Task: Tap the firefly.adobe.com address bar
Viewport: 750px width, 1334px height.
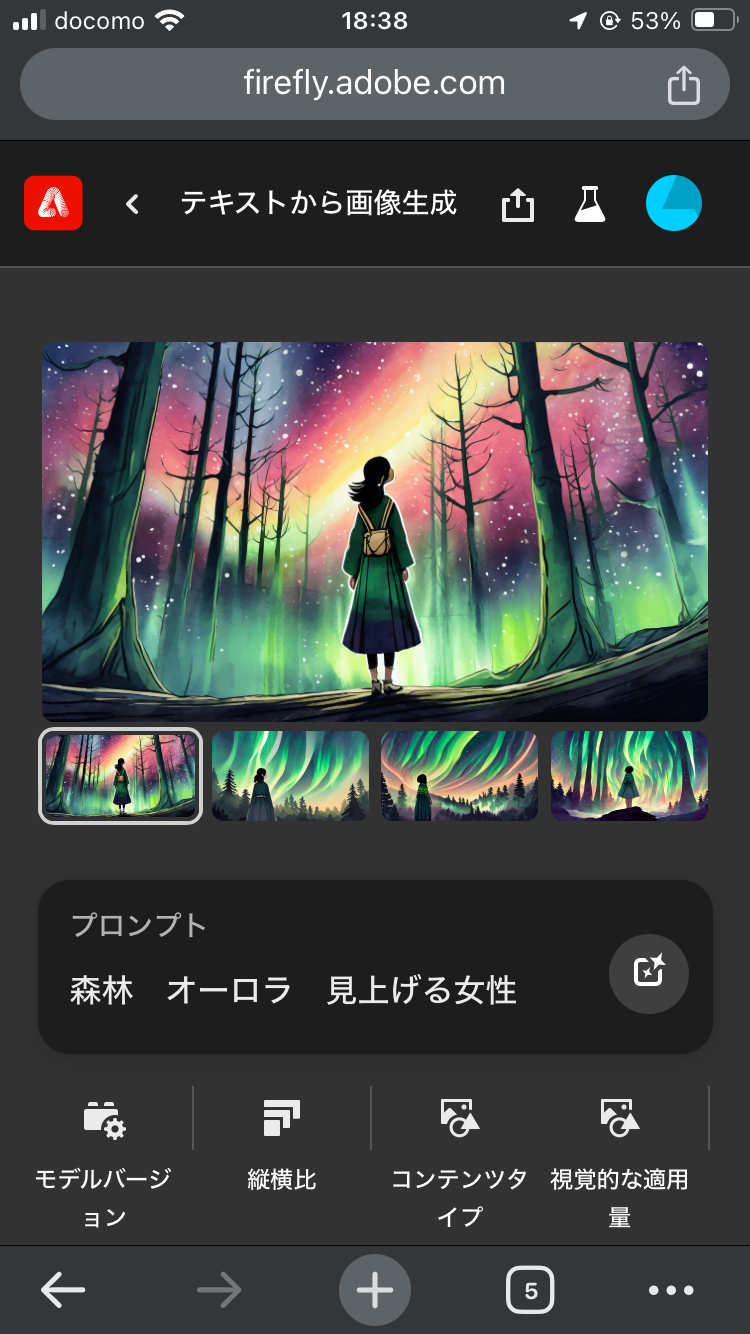Action: [x=374, y=83]
